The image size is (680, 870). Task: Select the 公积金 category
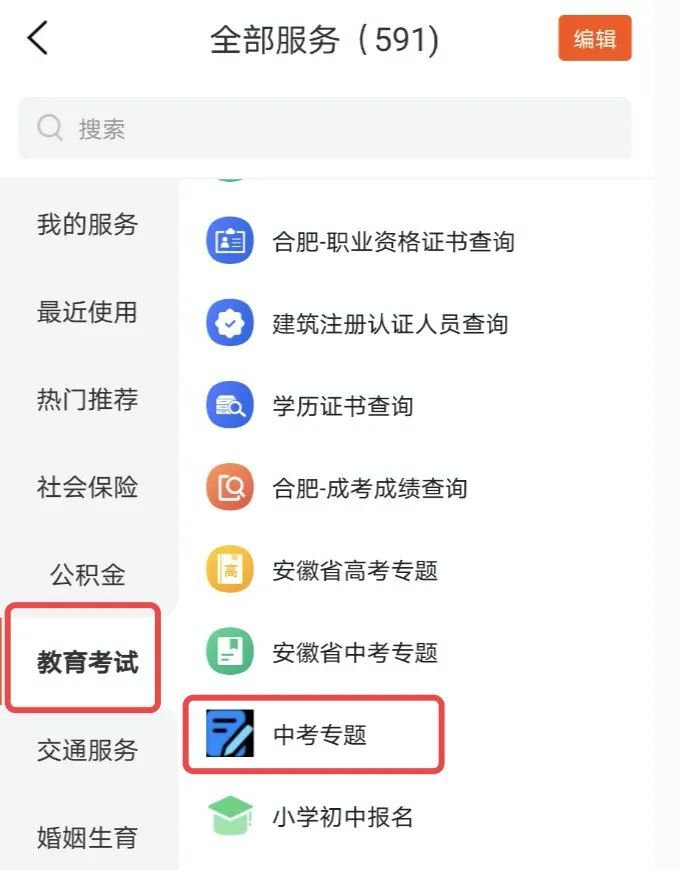[88, 576]
